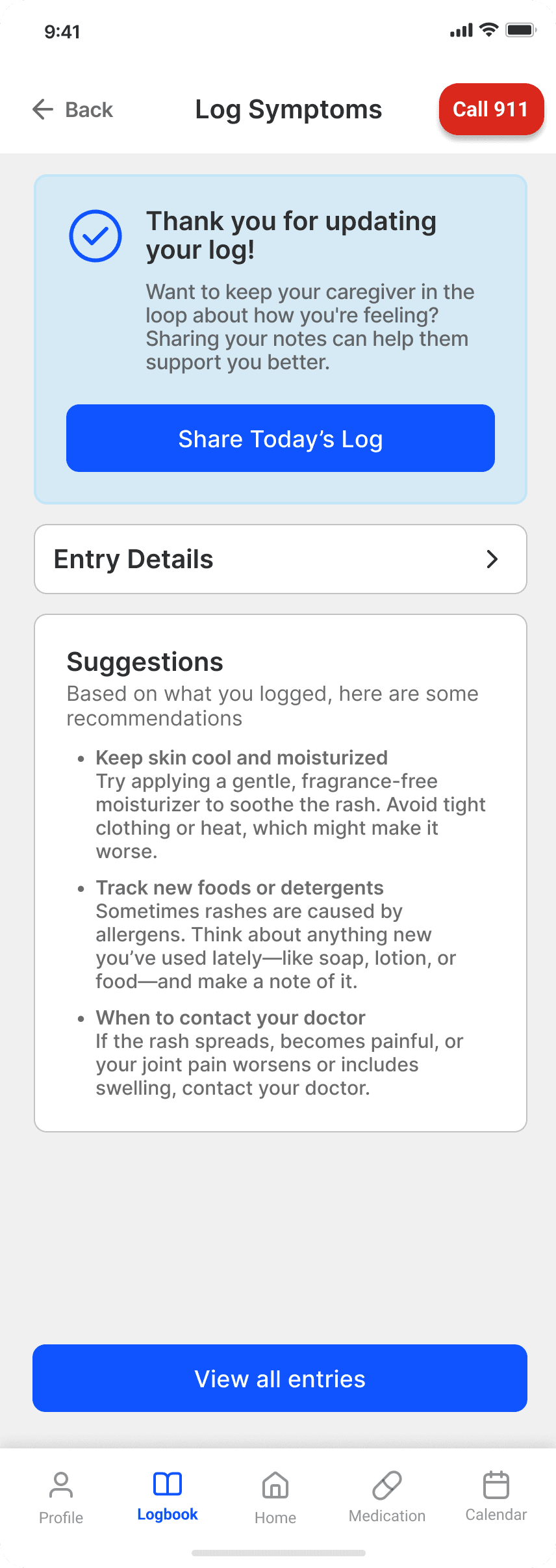Expand the Entry Details row

point(281,559)
